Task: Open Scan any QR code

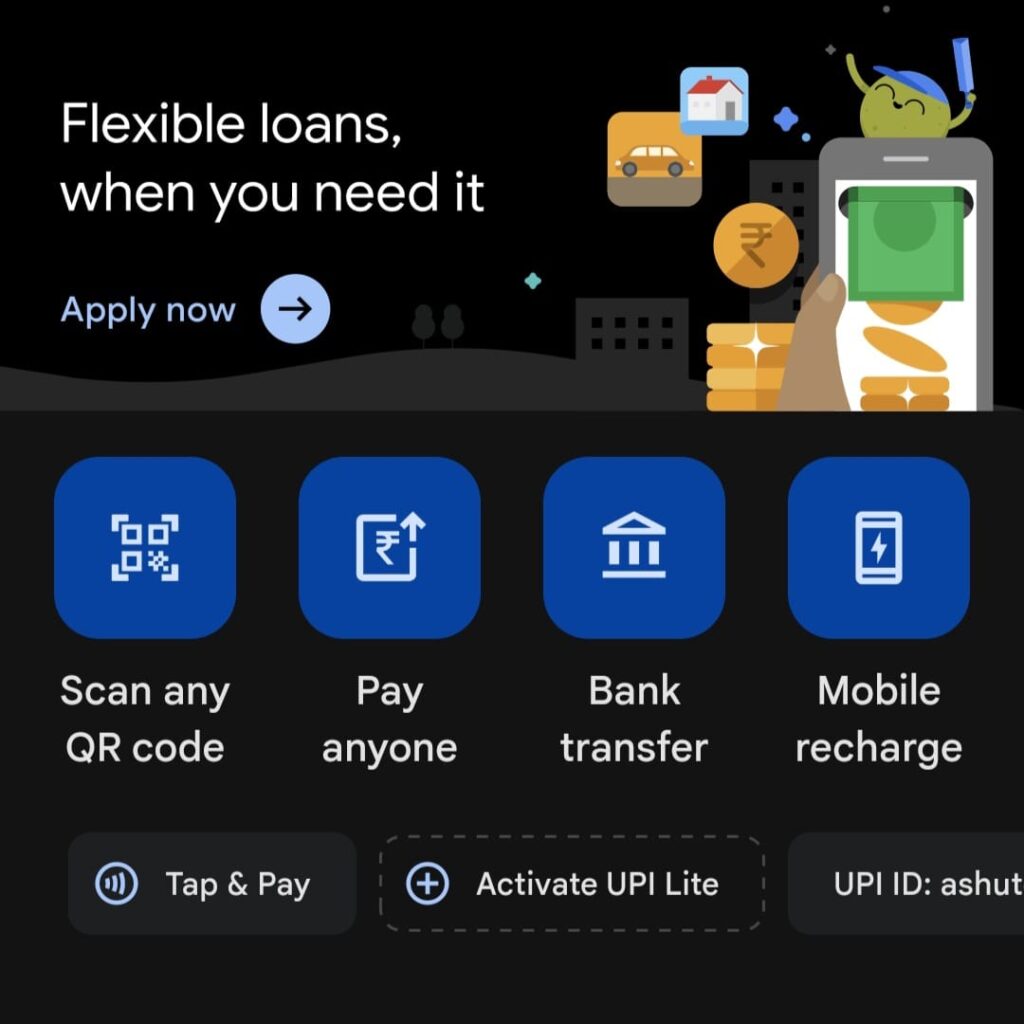Action: [145, 548]
